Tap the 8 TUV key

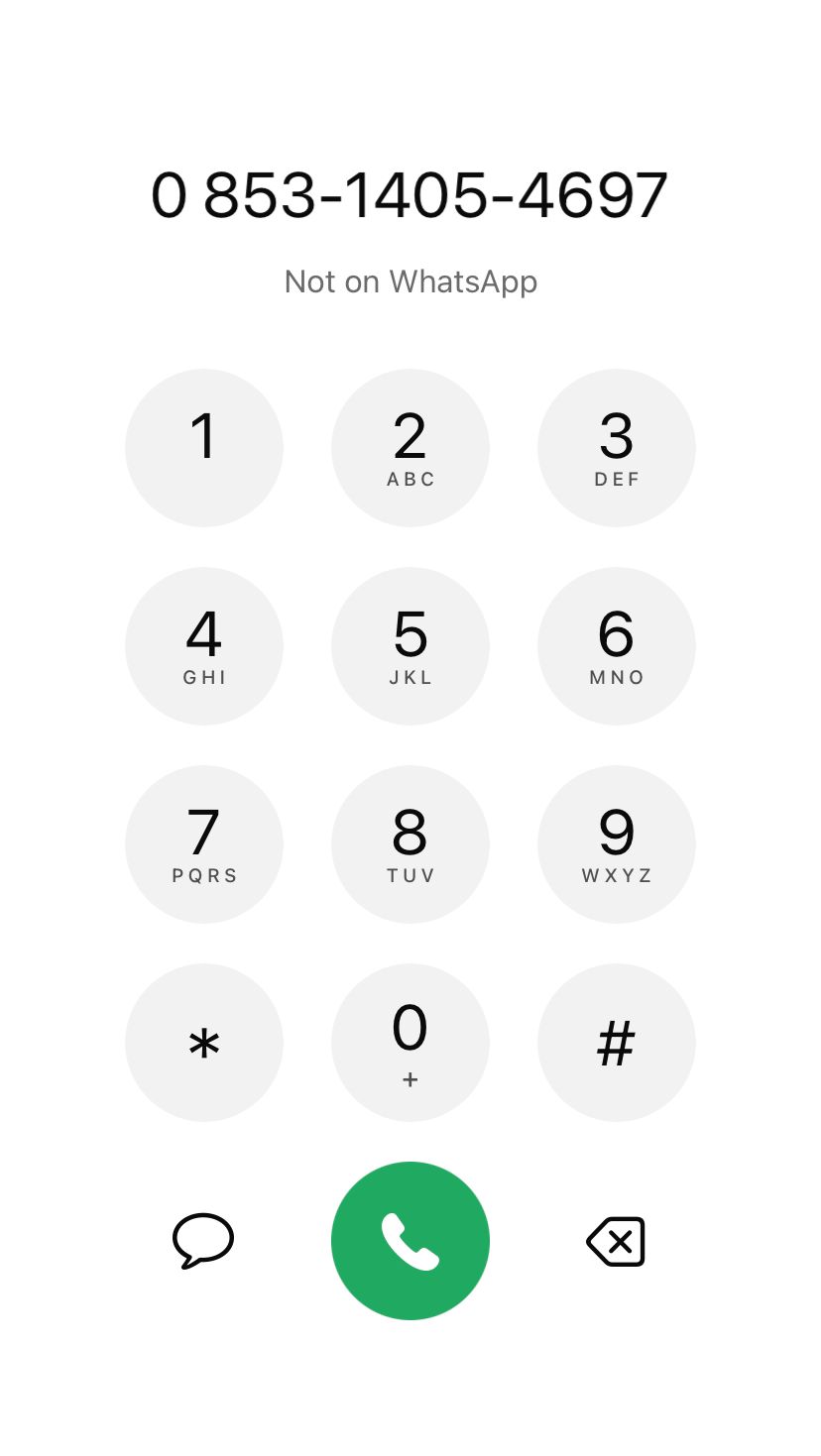tap(410, 844)
